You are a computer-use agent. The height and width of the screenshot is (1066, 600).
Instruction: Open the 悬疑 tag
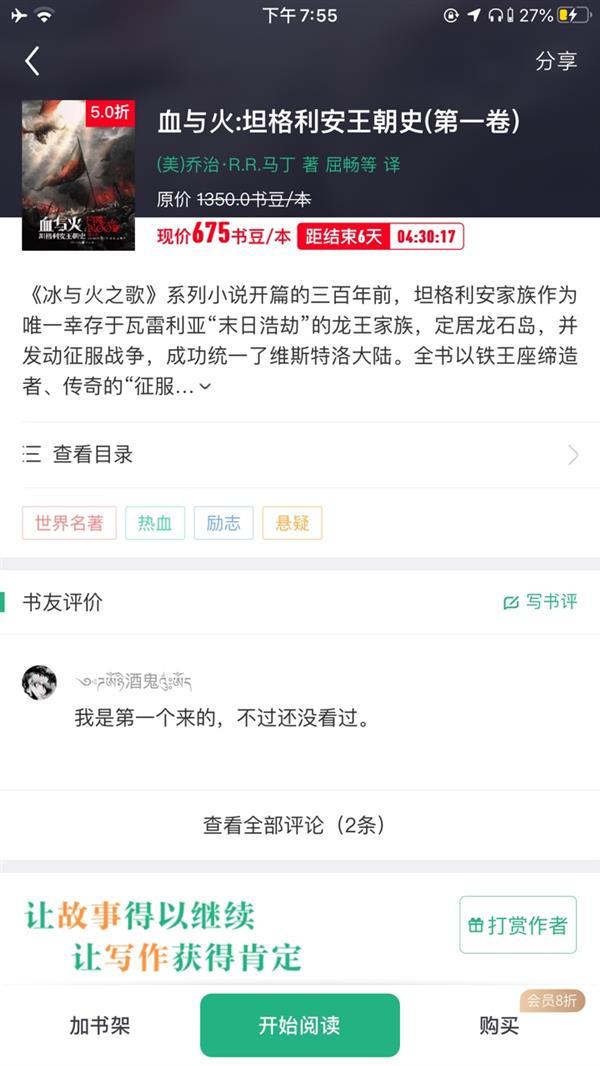[292, 523]
